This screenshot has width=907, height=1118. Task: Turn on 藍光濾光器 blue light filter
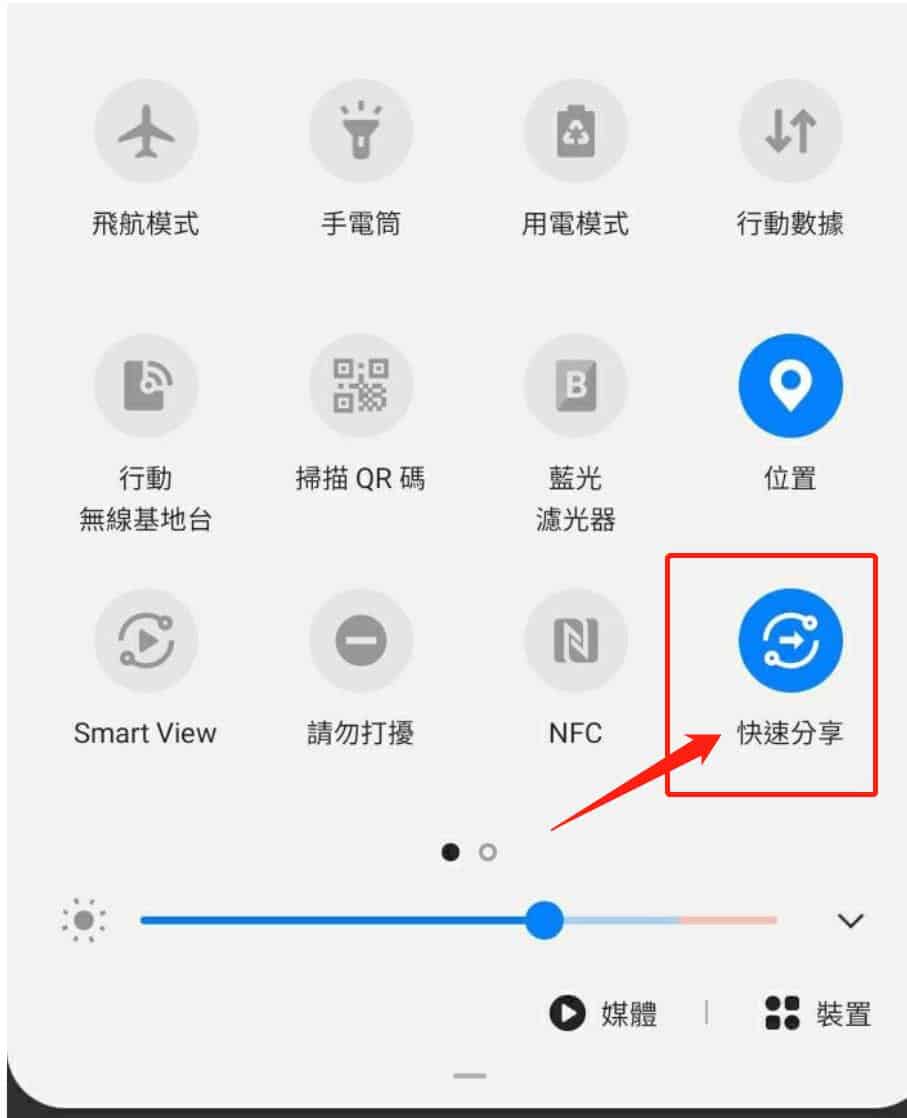(x=576, y=386)
